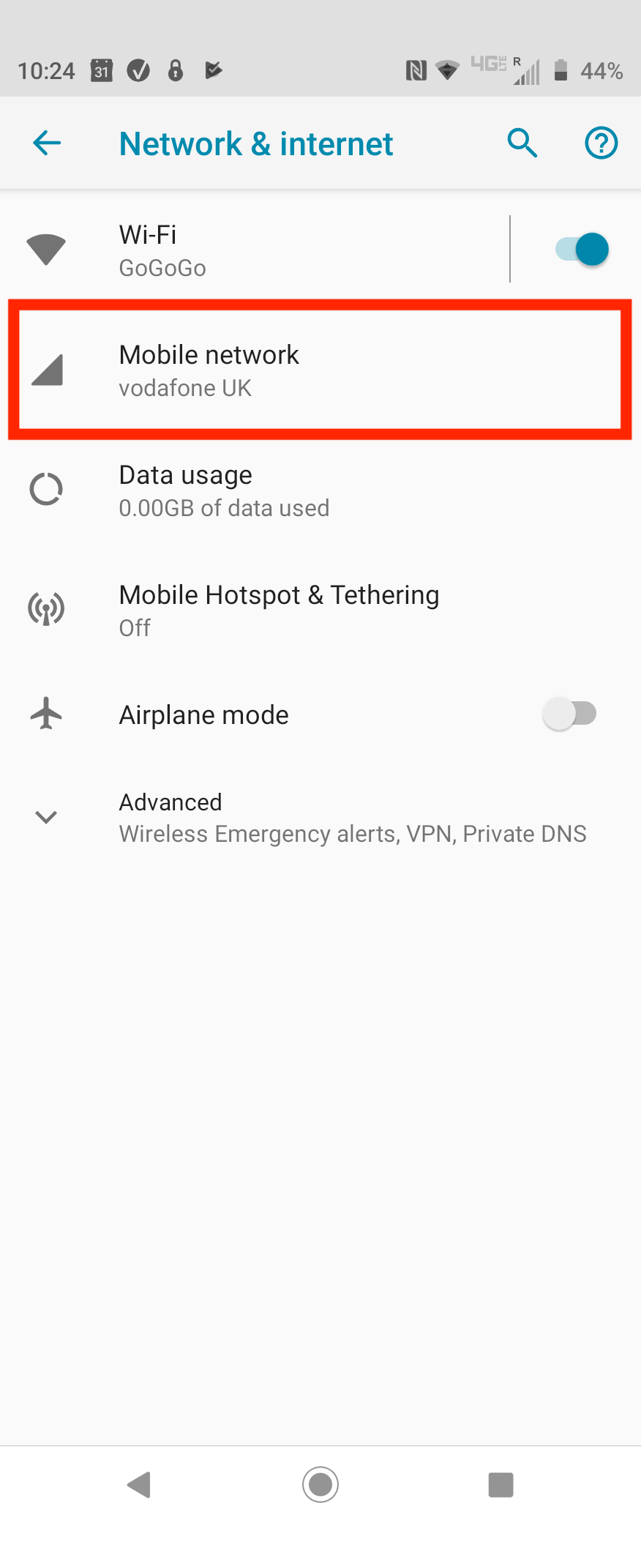The image size is (641, 1568).
Task: Open the help question mark icon
Action: tap(601, 143)
